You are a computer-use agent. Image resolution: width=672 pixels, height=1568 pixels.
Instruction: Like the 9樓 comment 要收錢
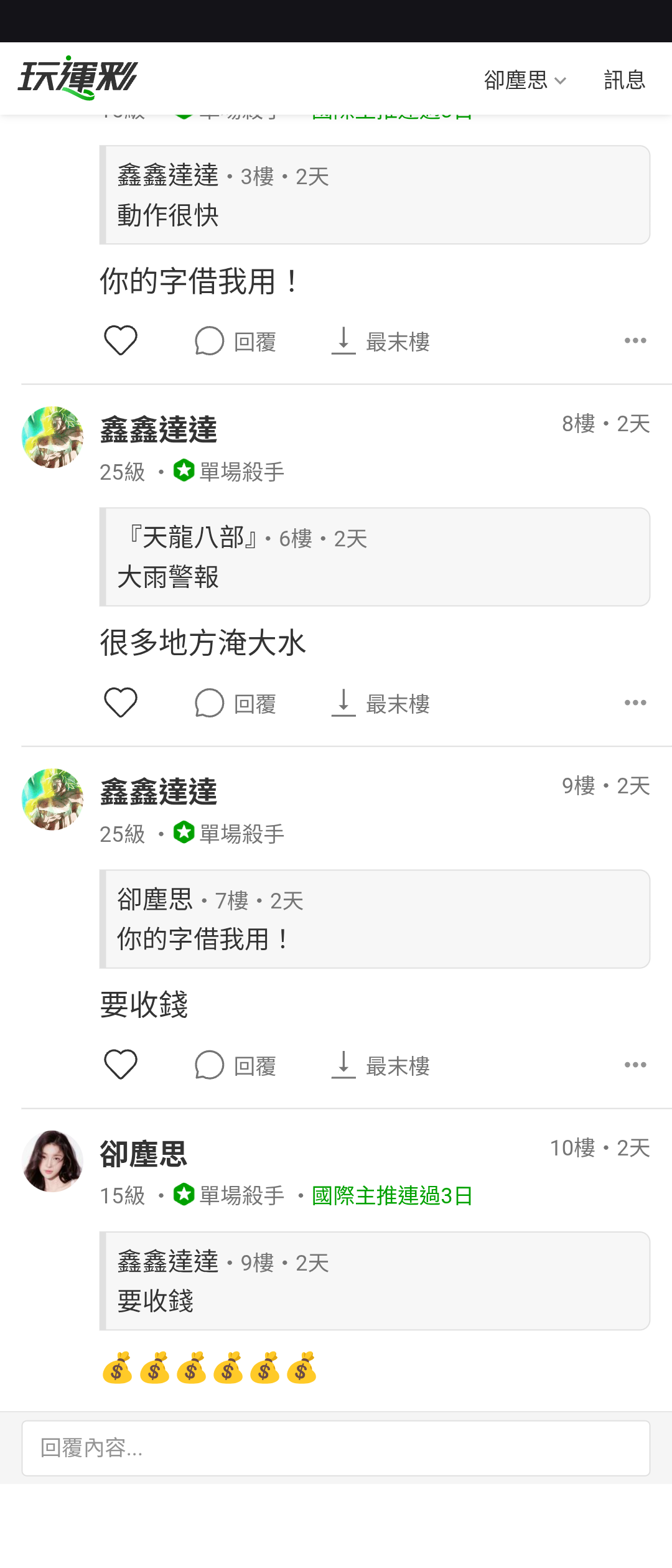[x=120, y=1065]
